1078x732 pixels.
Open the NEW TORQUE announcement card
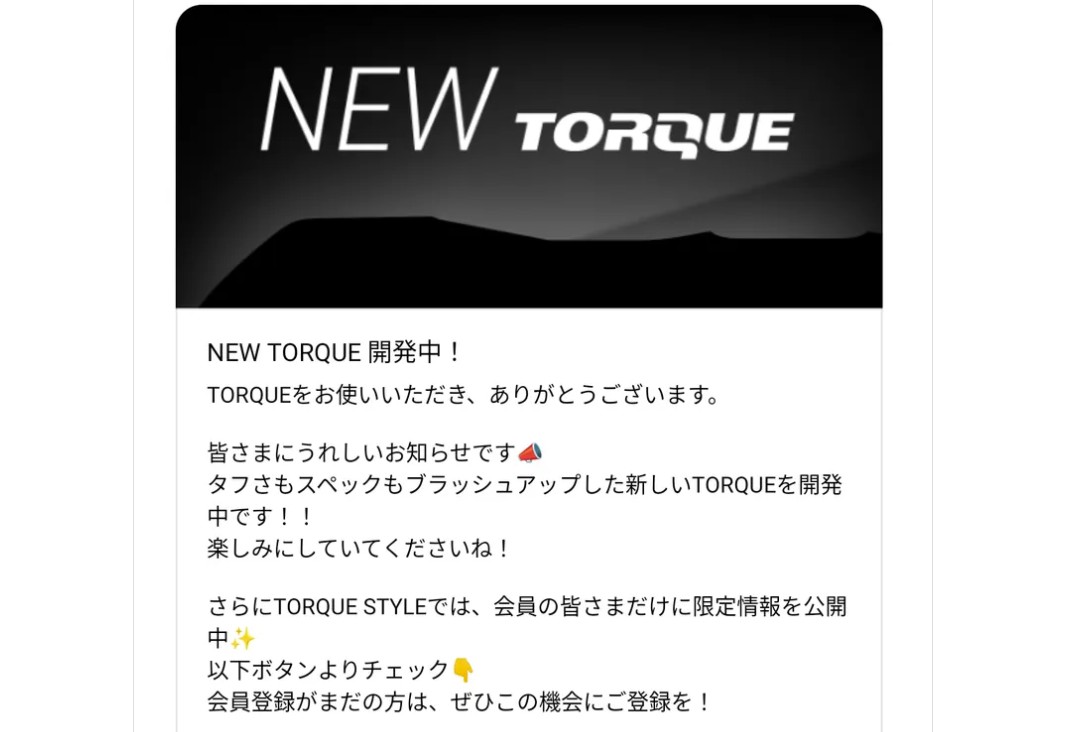[x=528, y=157]
